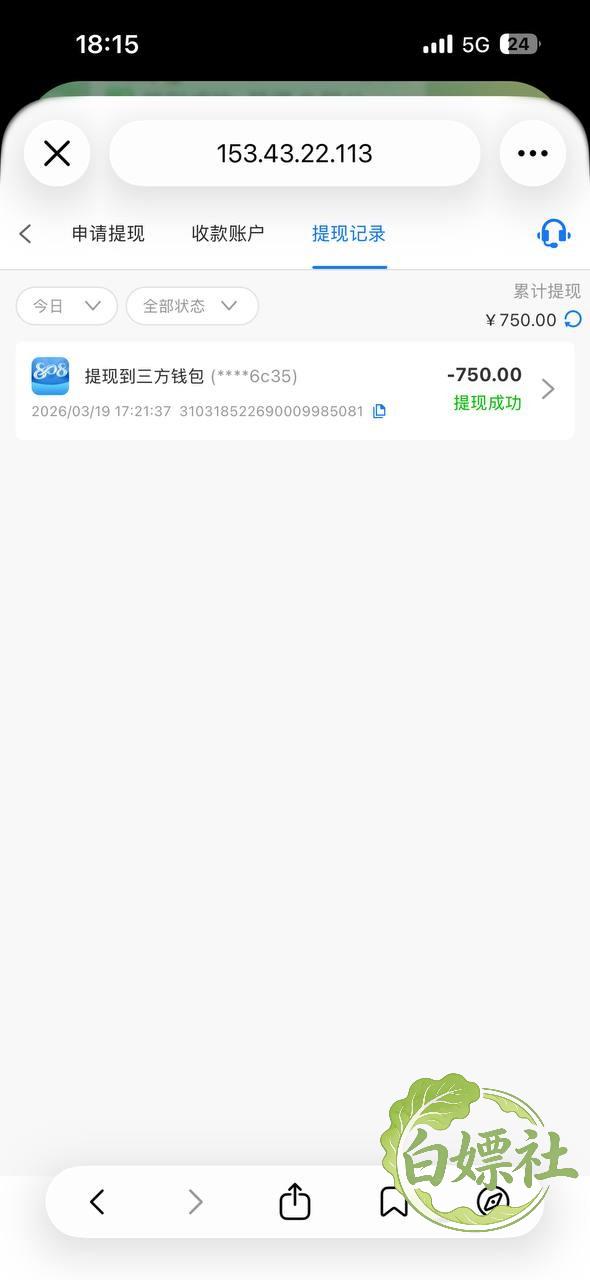
Task: Open the three-dot overflow menu
Action: 533,153
